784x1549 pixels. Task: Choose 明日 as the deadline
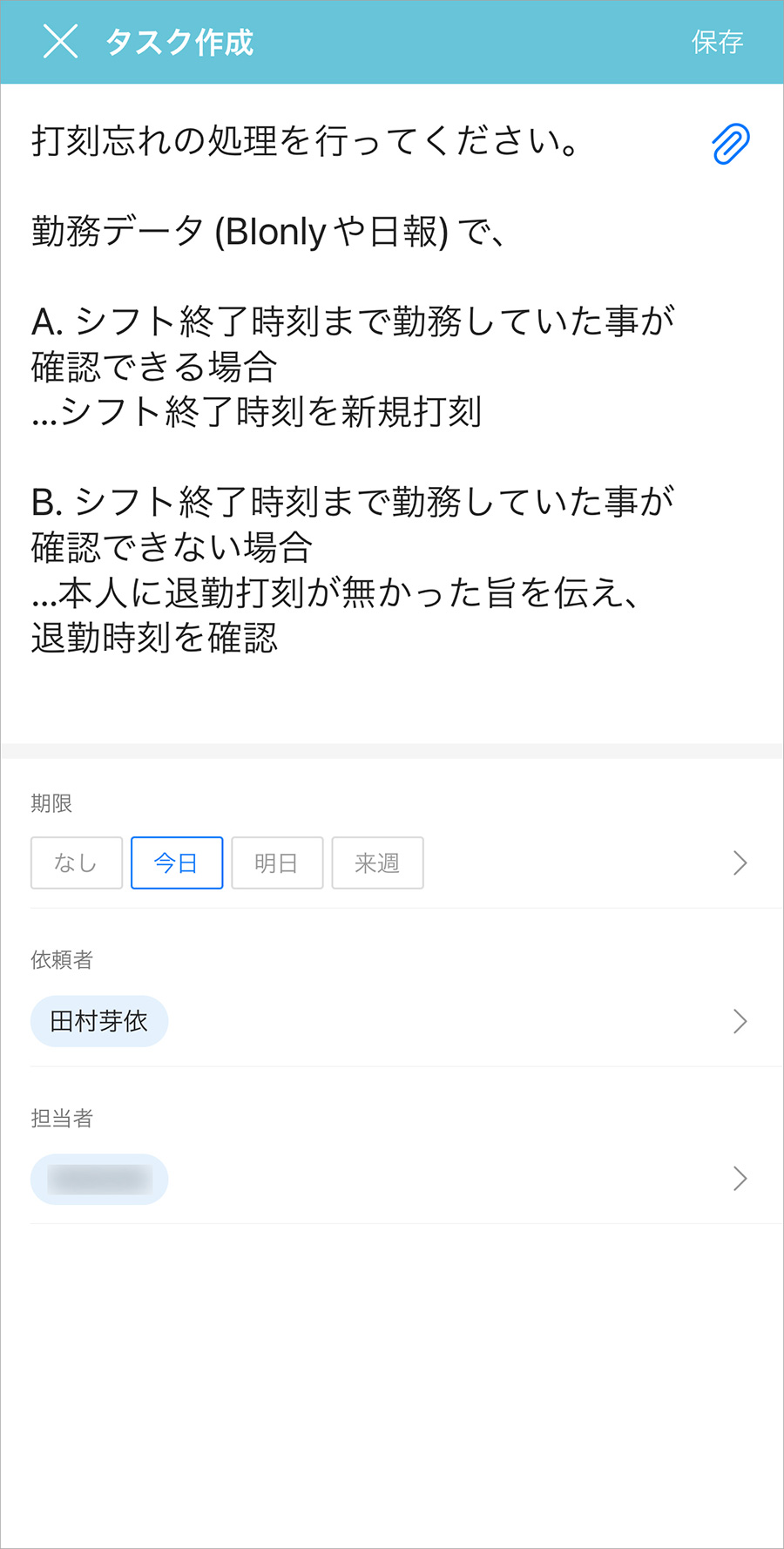(x=277, y=862)
